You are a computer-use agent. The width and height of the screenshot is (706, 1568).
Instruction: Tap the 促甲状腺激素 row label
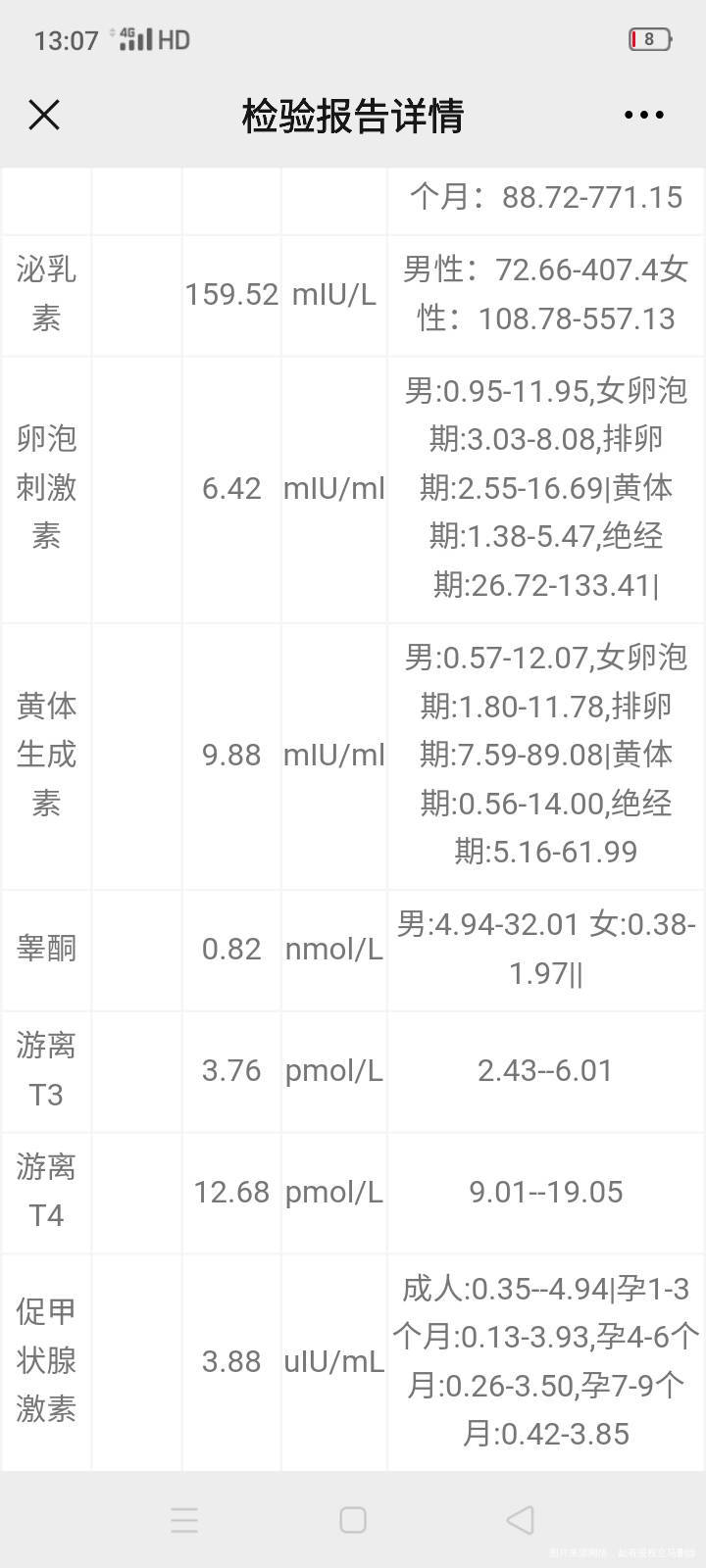[45, 1360]
